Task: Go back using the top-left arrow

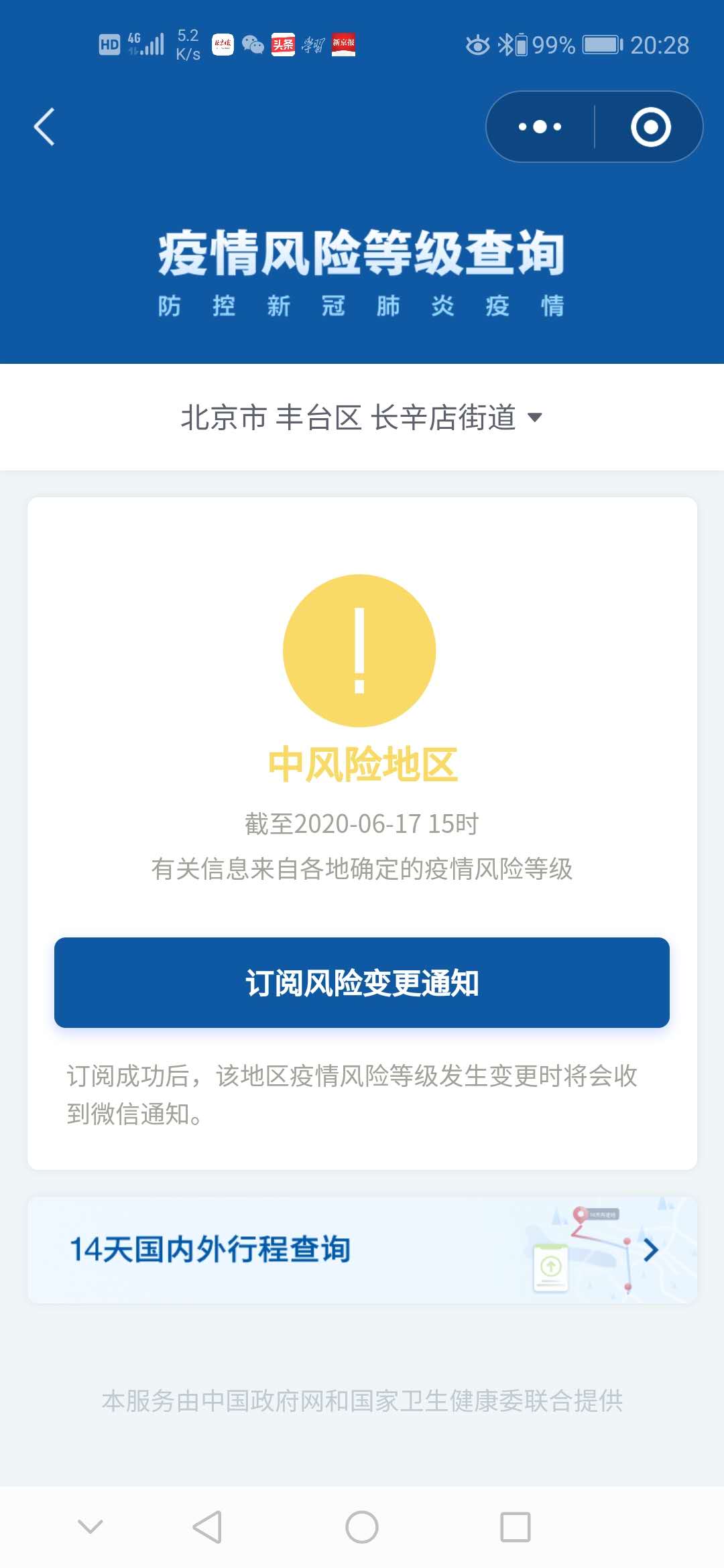Action: (x=44, y=127)
